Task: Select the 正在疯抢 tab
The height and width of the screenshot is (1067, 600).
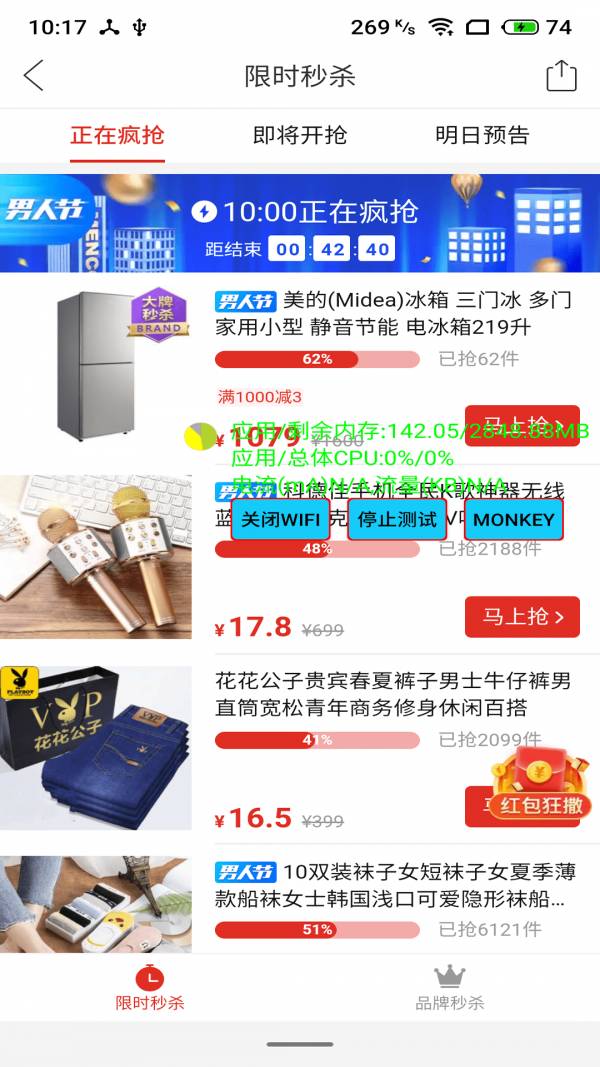Action: (117, 135)
